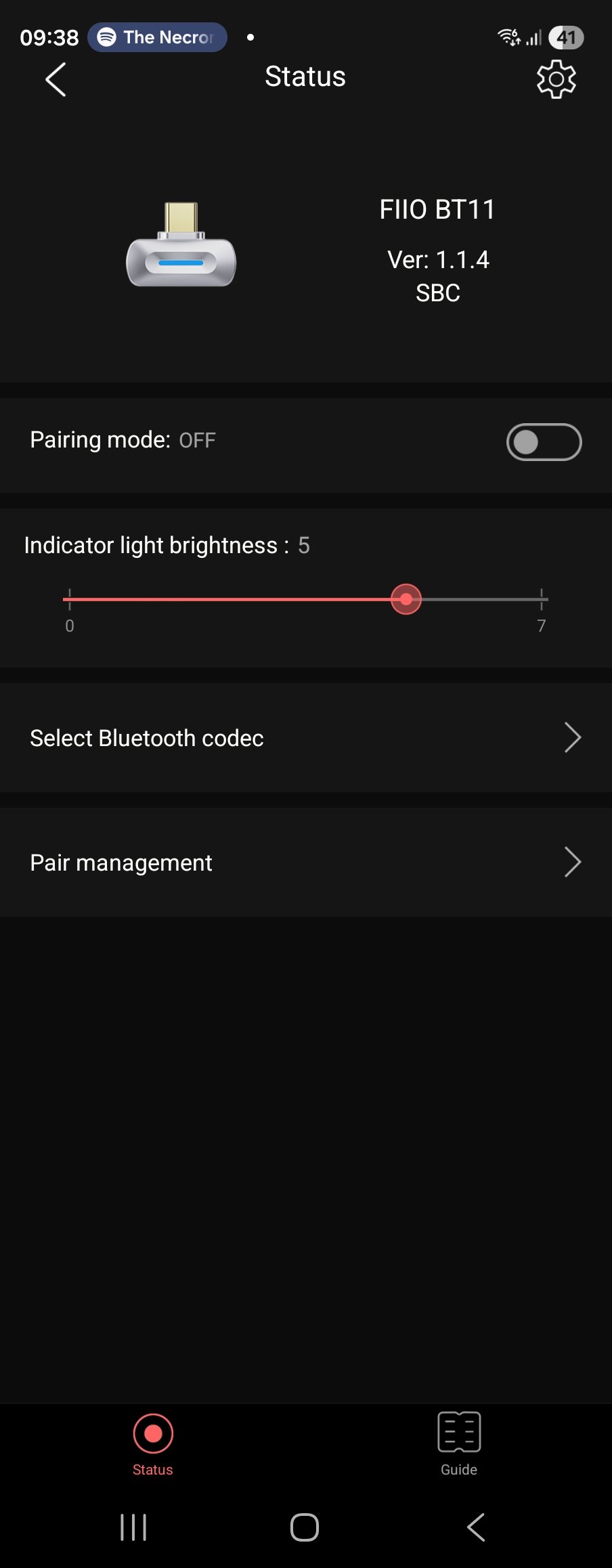
Task: Open Spotify from the status bar pill
Action: pyautogui.click(x=156, y=37)
